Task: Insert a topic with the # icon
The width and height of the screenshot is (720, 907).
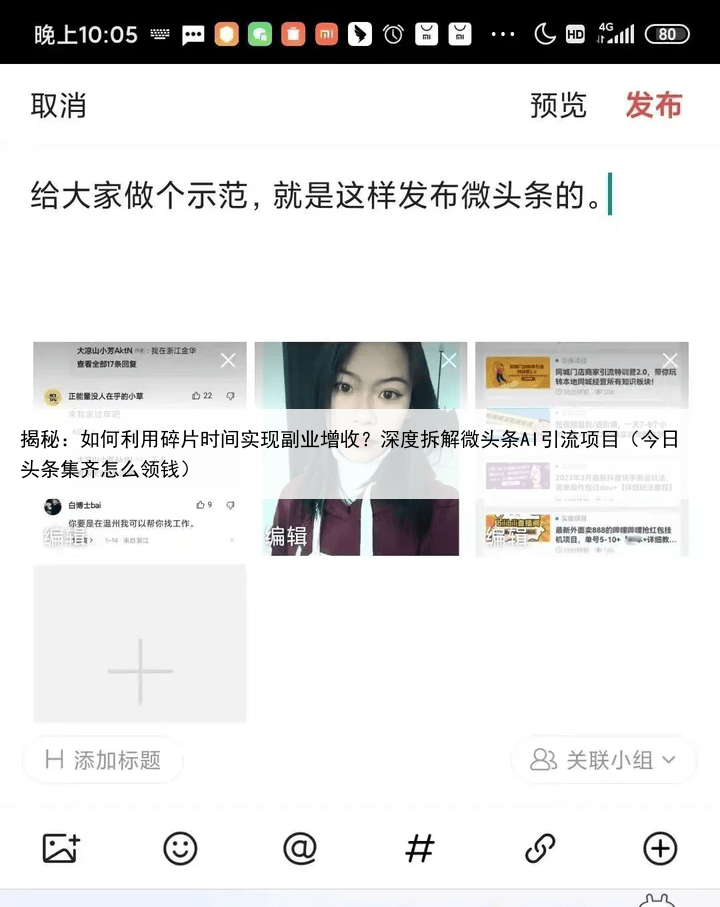Action: point(420,849)
